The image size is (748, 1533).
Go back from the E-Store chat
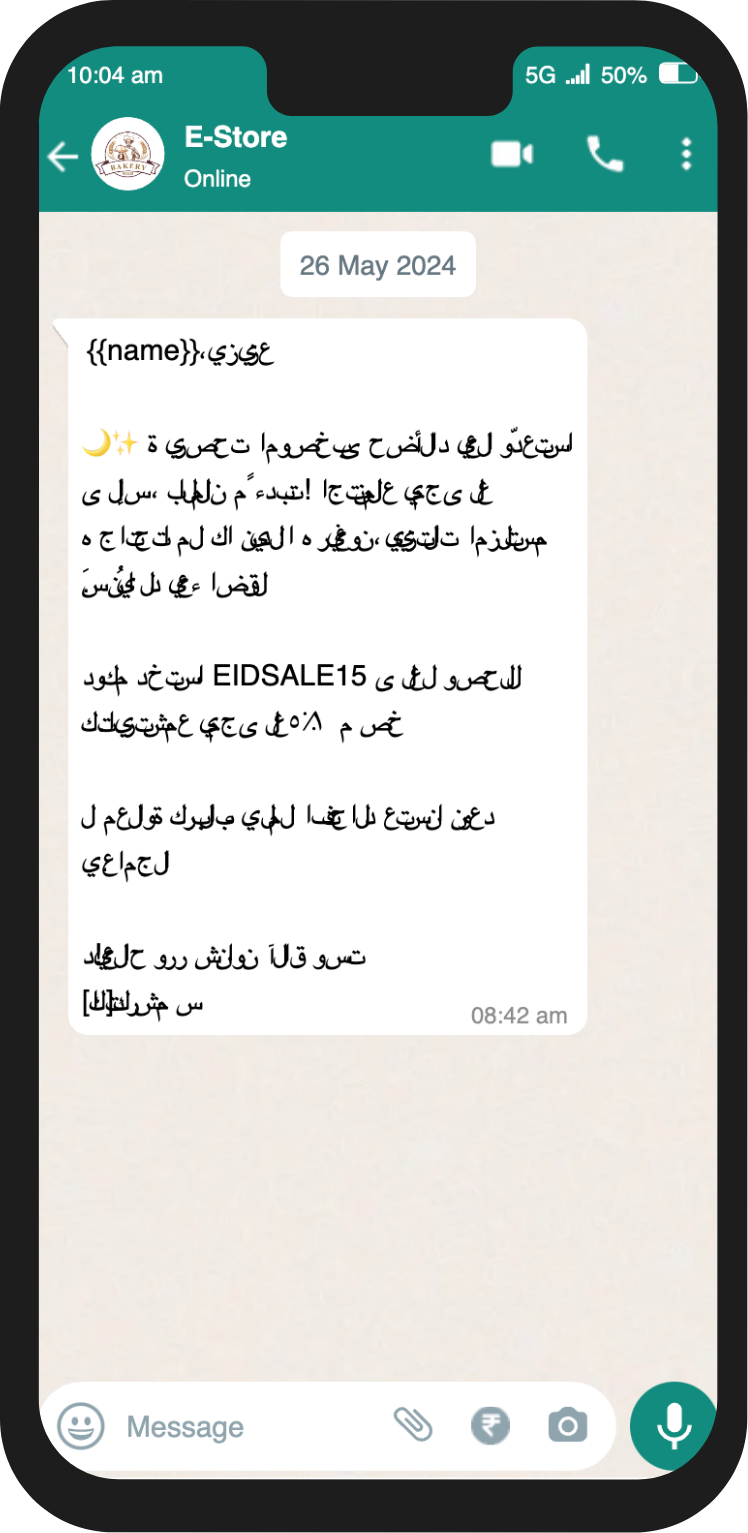(63, 157)
